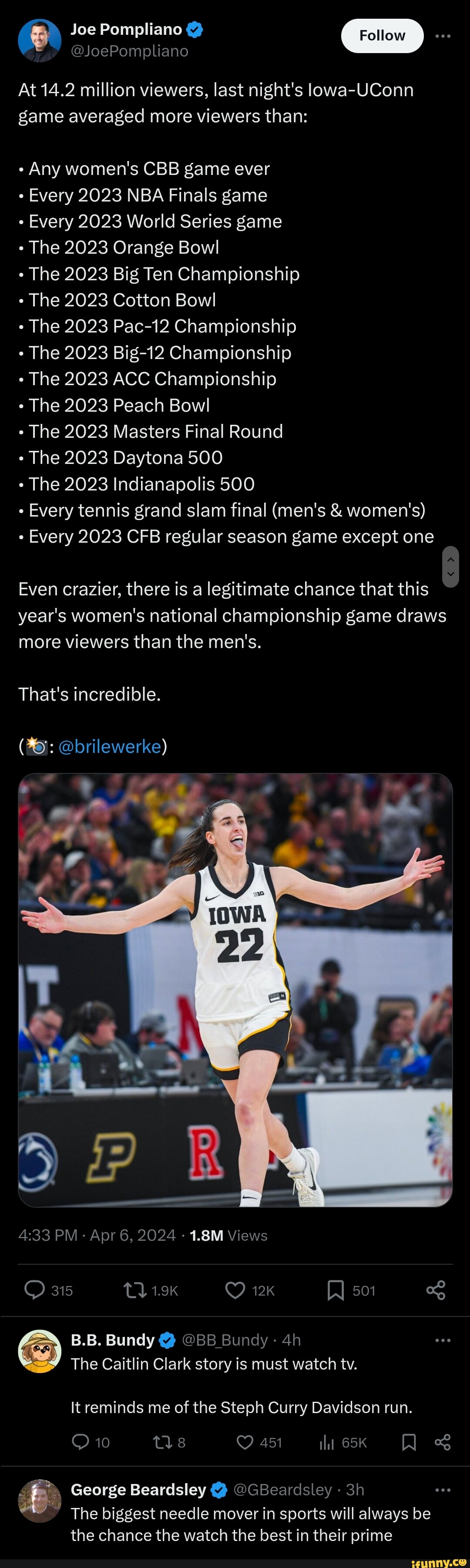Reply to B.B. Bundy's comment
Viewport: 470px width, 1568px height.
(81, 1442)
